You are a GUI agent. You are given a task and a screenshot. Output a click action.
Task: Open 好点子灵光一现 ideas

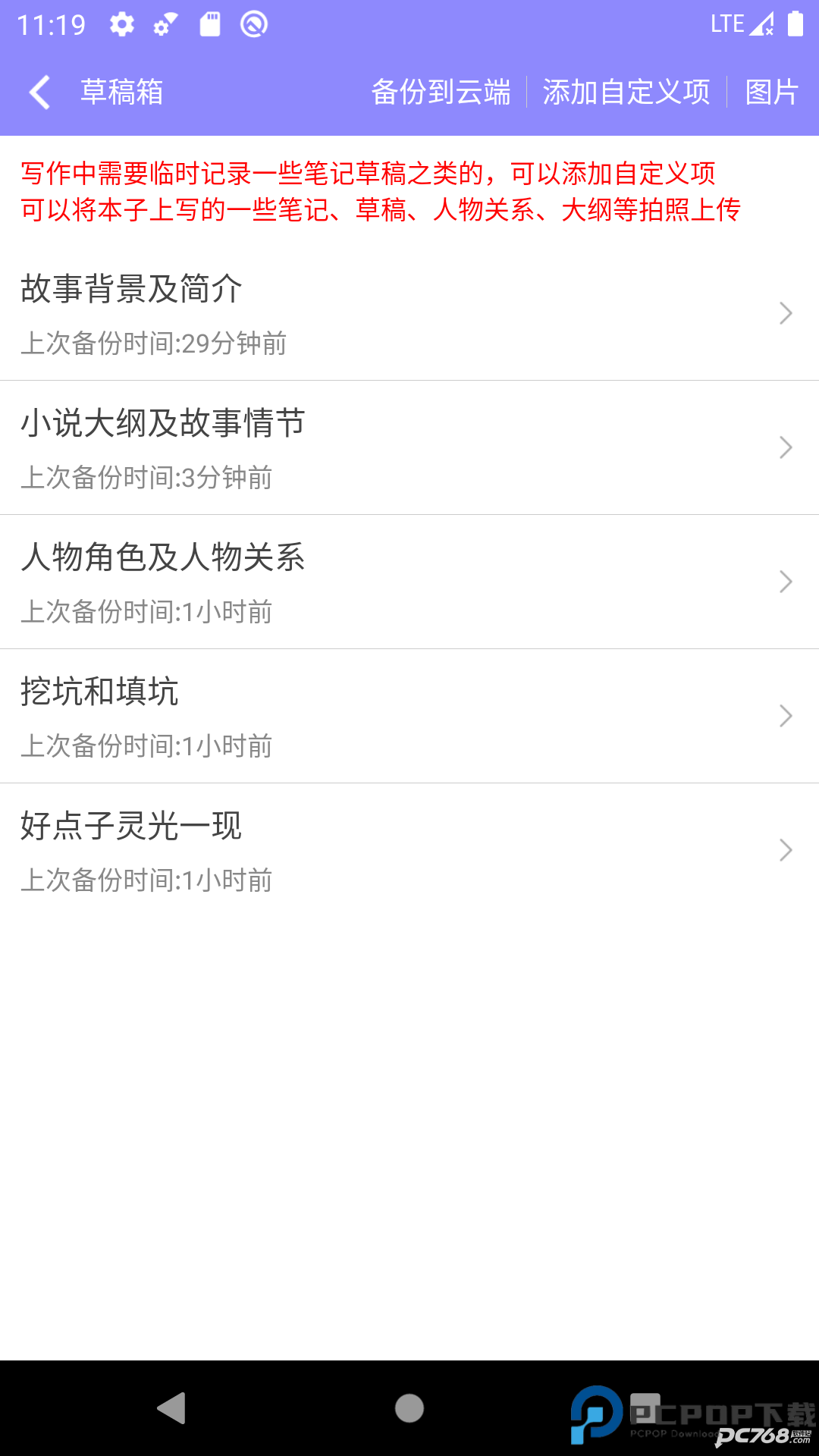click(x=409, y=850)
